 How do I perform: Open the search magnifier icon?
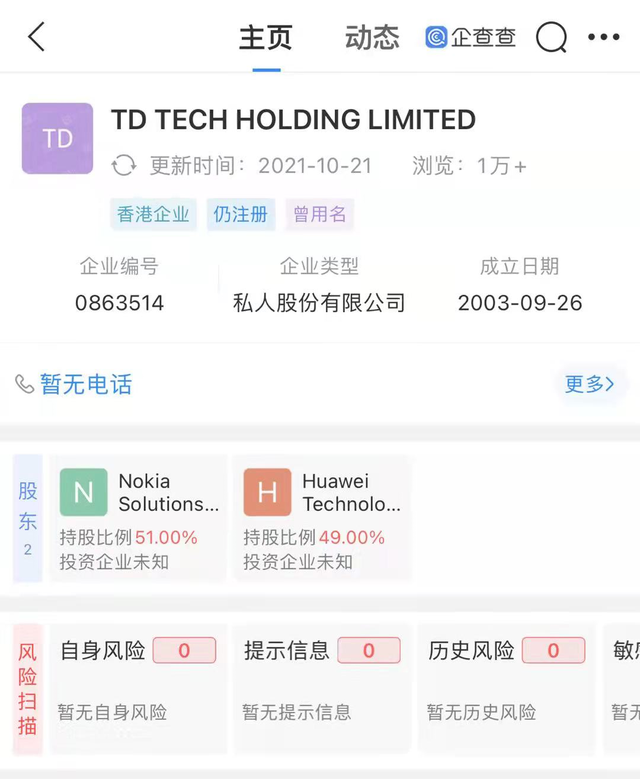551,38
